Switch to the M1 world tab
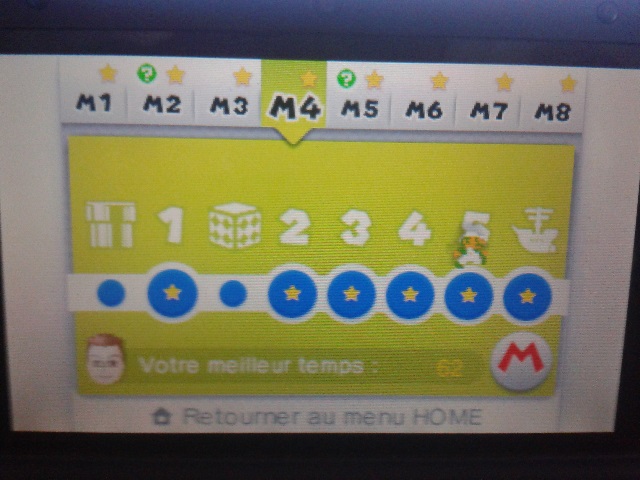The image size is (640, 480). [93, 104]
